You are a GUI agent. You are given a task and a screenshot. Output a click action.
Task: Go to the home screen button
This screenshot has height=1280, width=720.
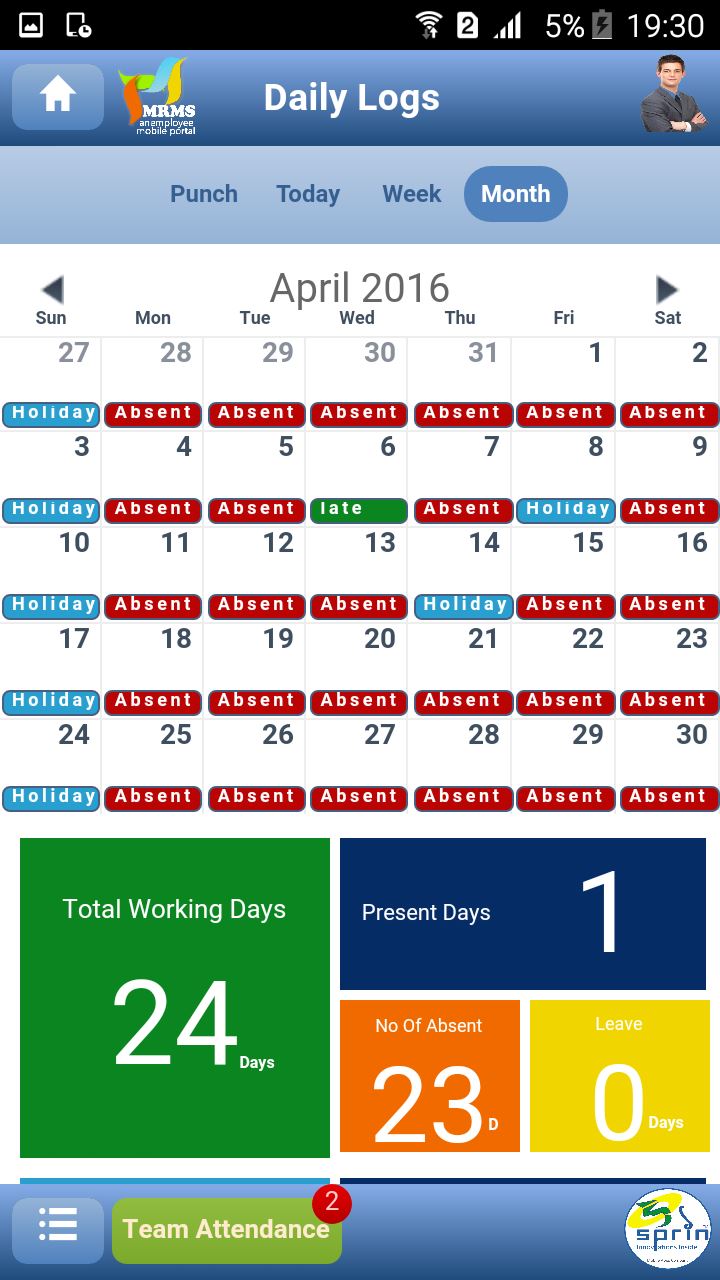(58, 97)
